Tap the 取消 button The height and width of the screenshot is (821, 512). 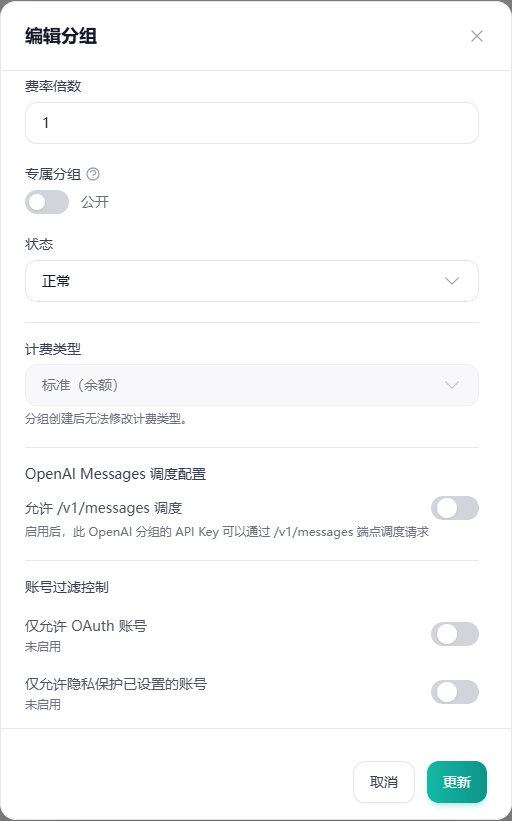click(384, 782)
